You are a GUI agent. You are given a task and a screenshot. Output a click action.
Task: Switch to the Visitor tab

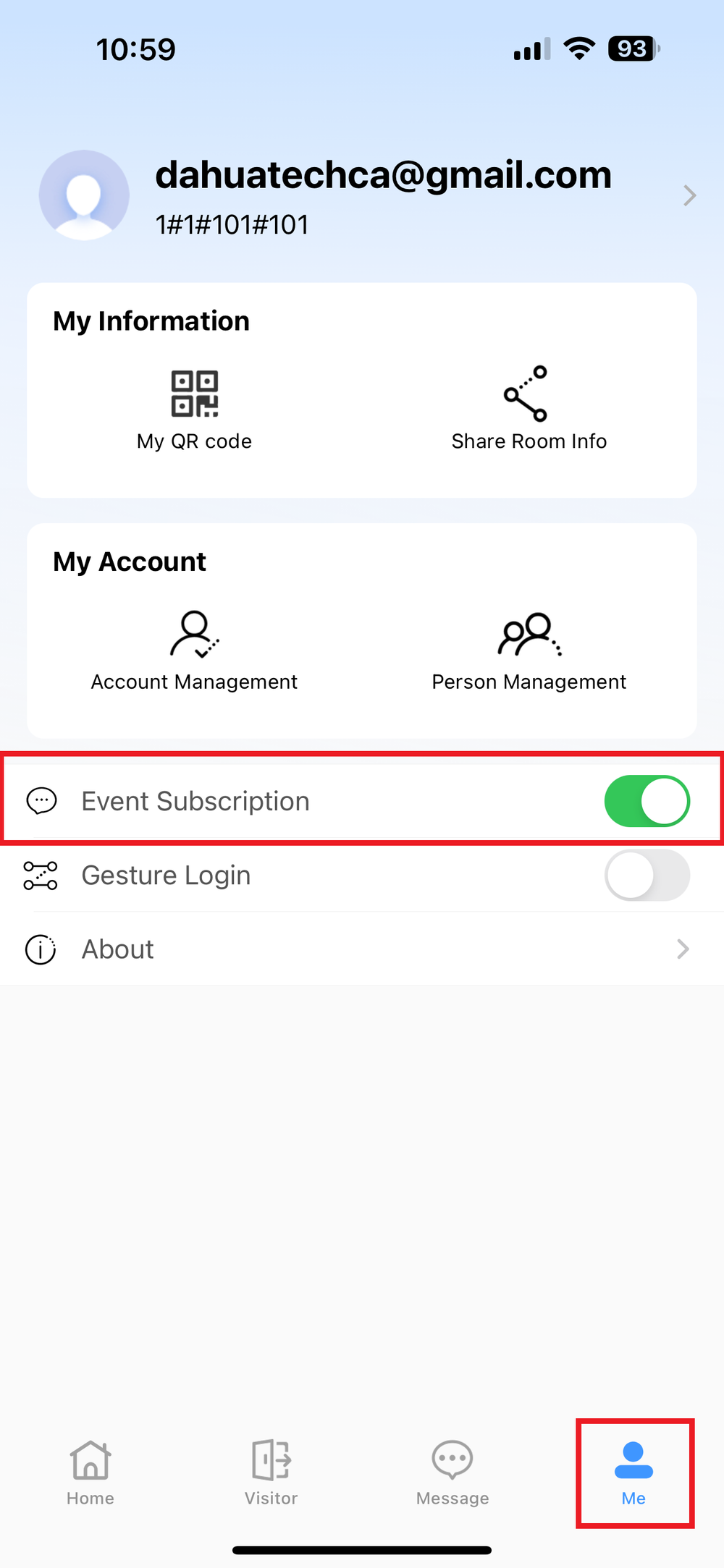point(271,1472)
